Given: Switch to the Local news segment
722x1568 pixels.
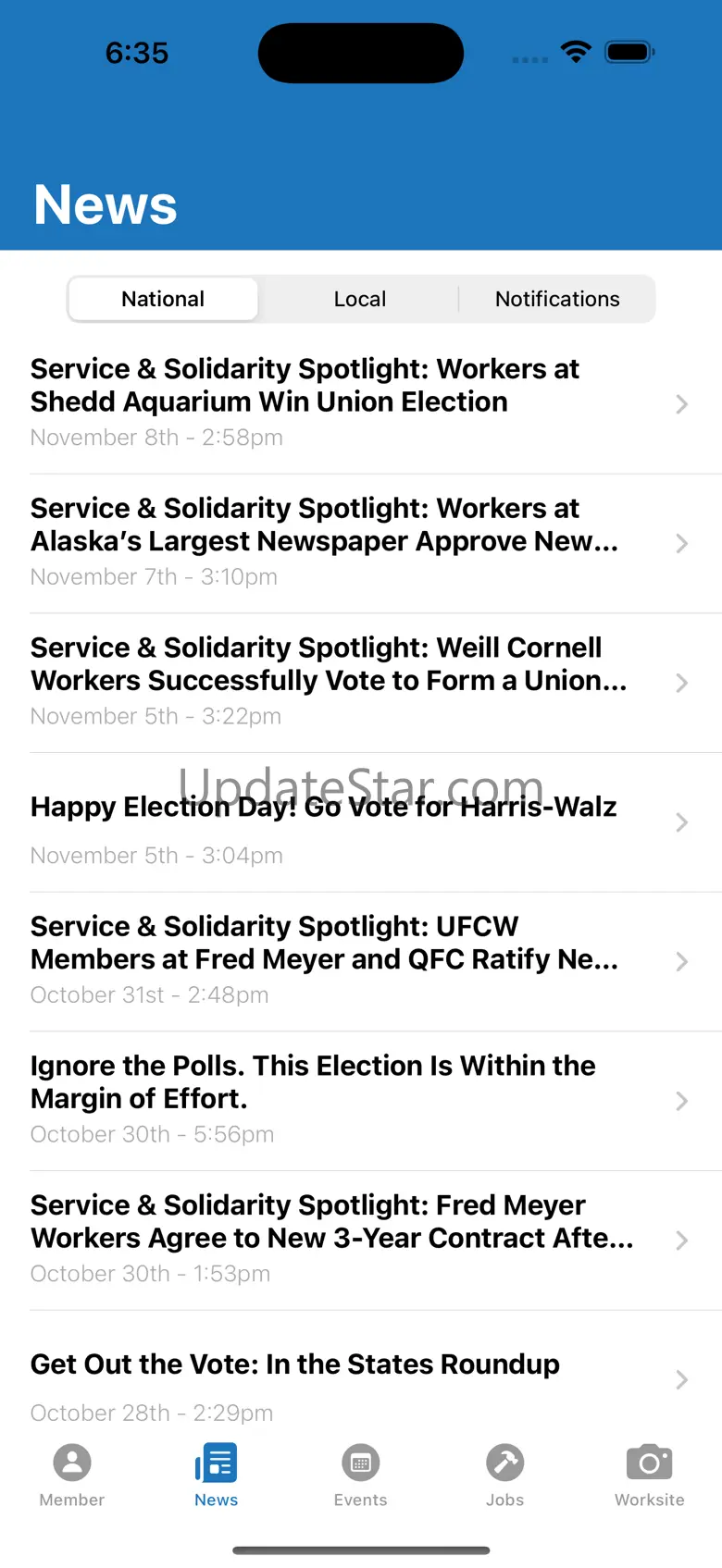Looking at the screenshot, I should (359, 299).
